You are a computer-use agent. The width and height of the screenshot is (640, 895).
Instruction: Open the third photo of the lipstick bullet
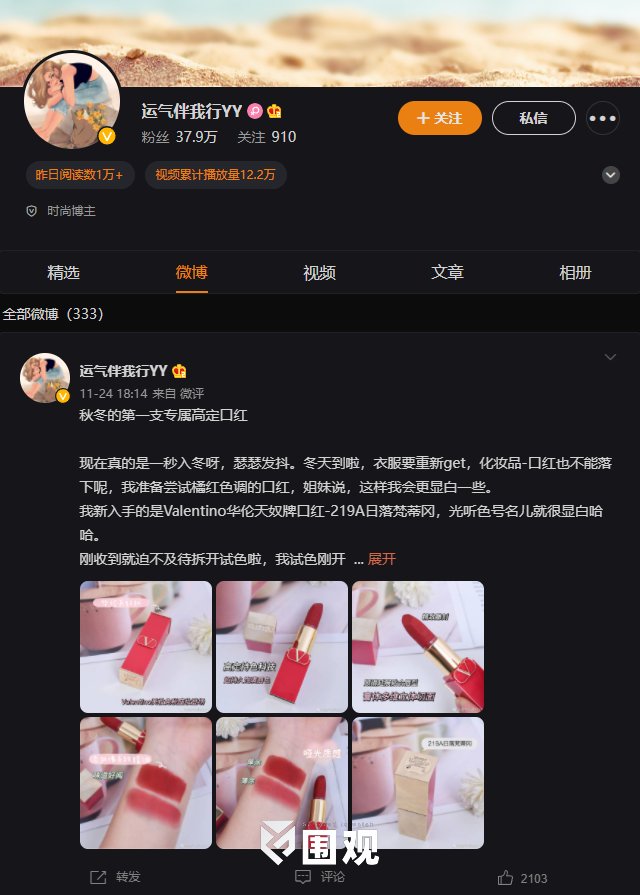click(x=418, y=647)
